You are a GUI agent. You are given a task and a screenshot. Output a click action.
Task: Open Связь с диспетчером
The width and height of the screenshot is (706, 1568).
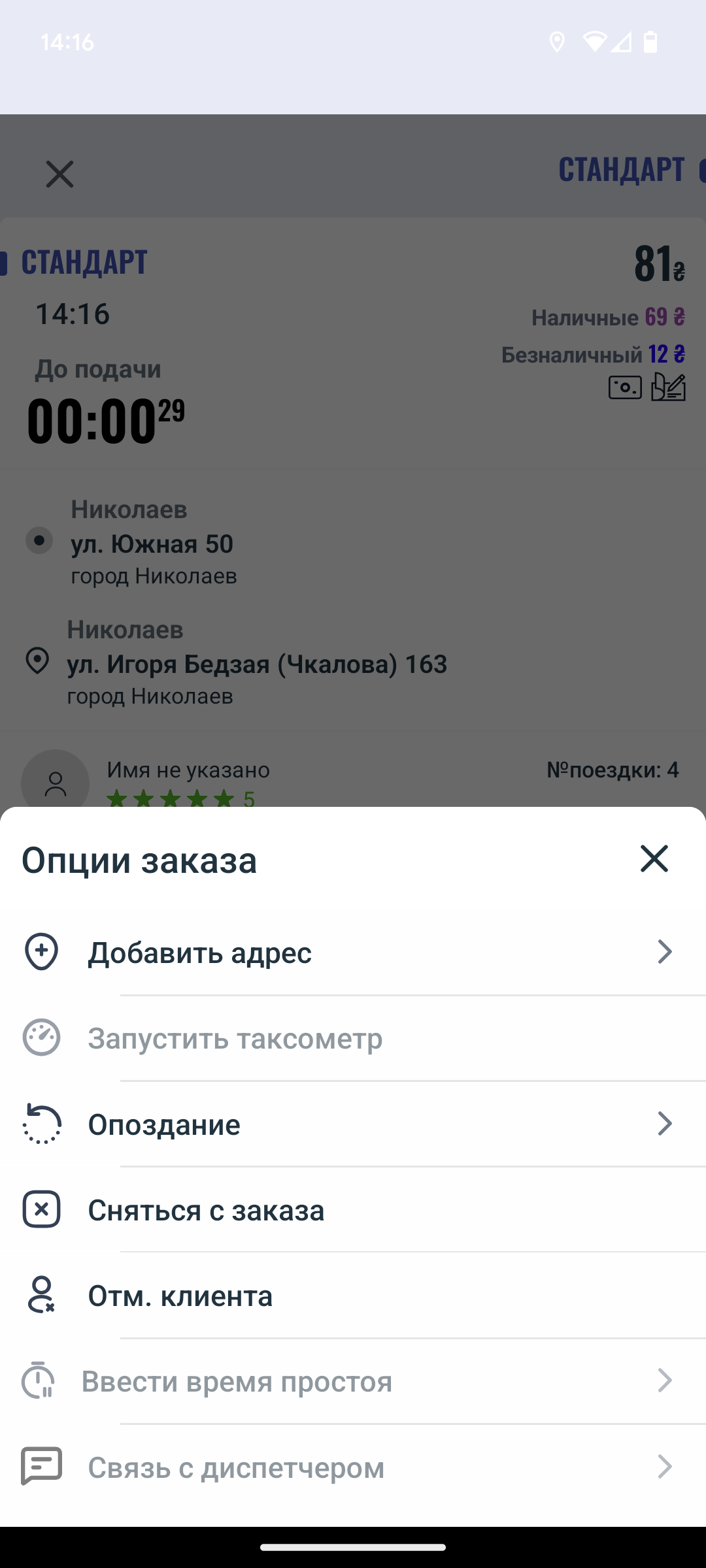353,1467
